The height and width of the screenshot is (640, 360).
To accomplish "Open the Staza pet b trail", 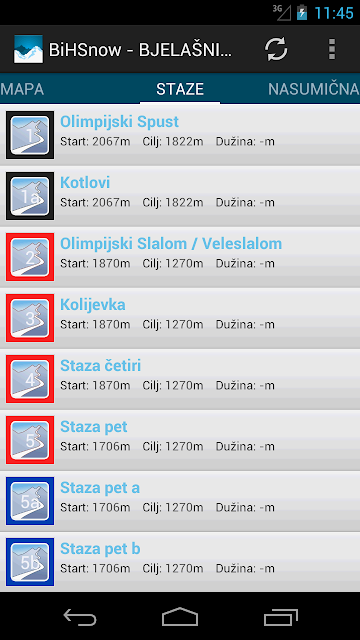I will tap(180, 562).
